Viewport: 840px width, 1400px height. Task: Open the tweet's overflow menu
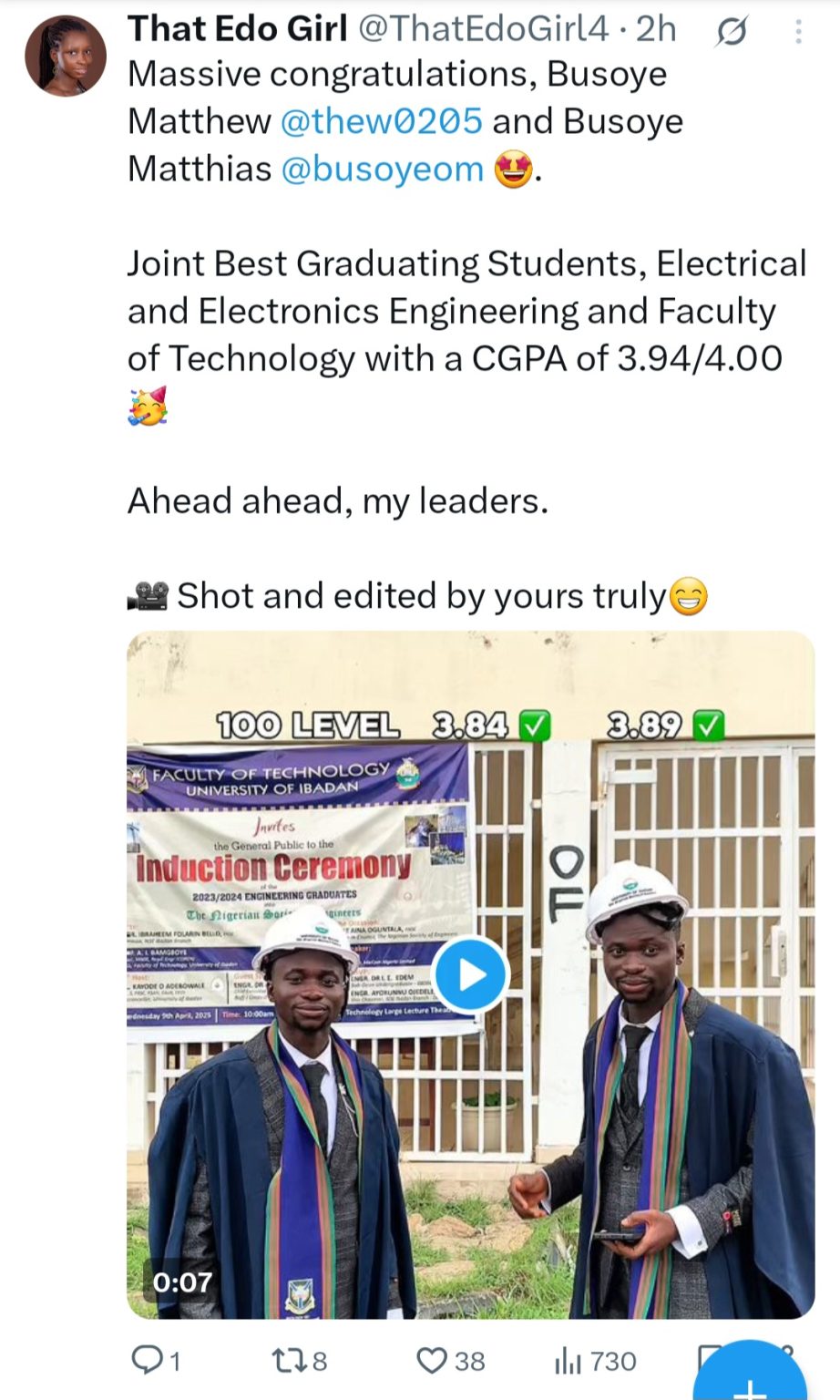pos(798,32)
